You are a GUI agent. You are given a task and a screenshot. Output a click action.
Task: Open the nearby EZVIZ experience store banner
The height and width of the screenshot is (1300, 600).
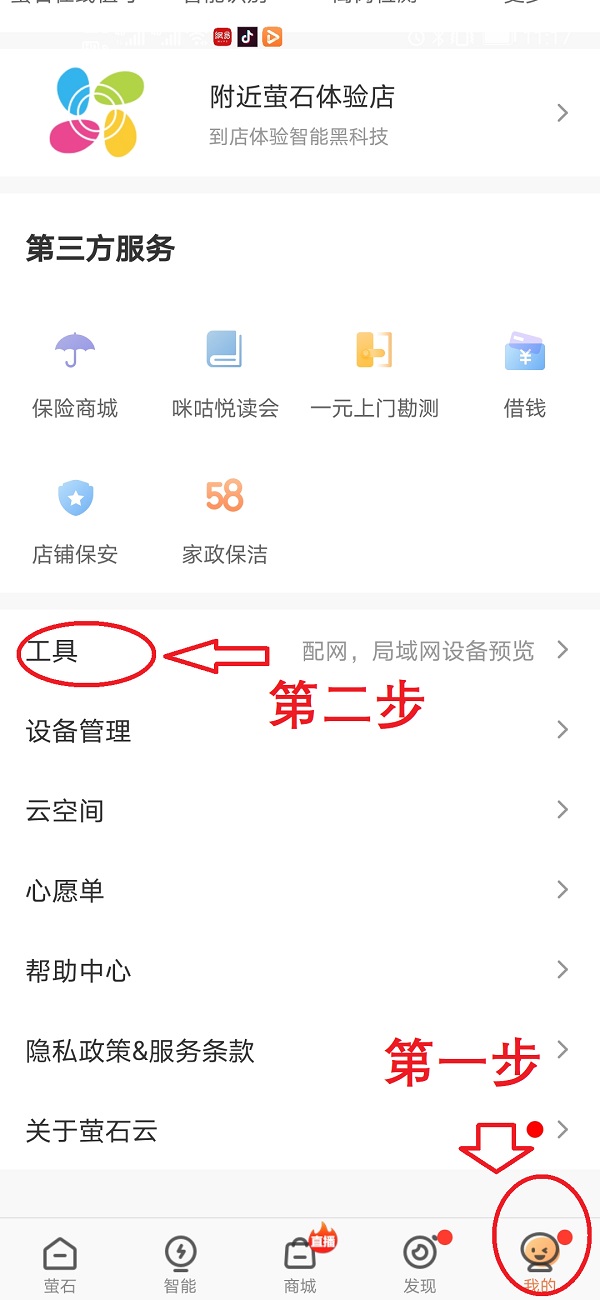pyautogui.click(x=300, y=113)
